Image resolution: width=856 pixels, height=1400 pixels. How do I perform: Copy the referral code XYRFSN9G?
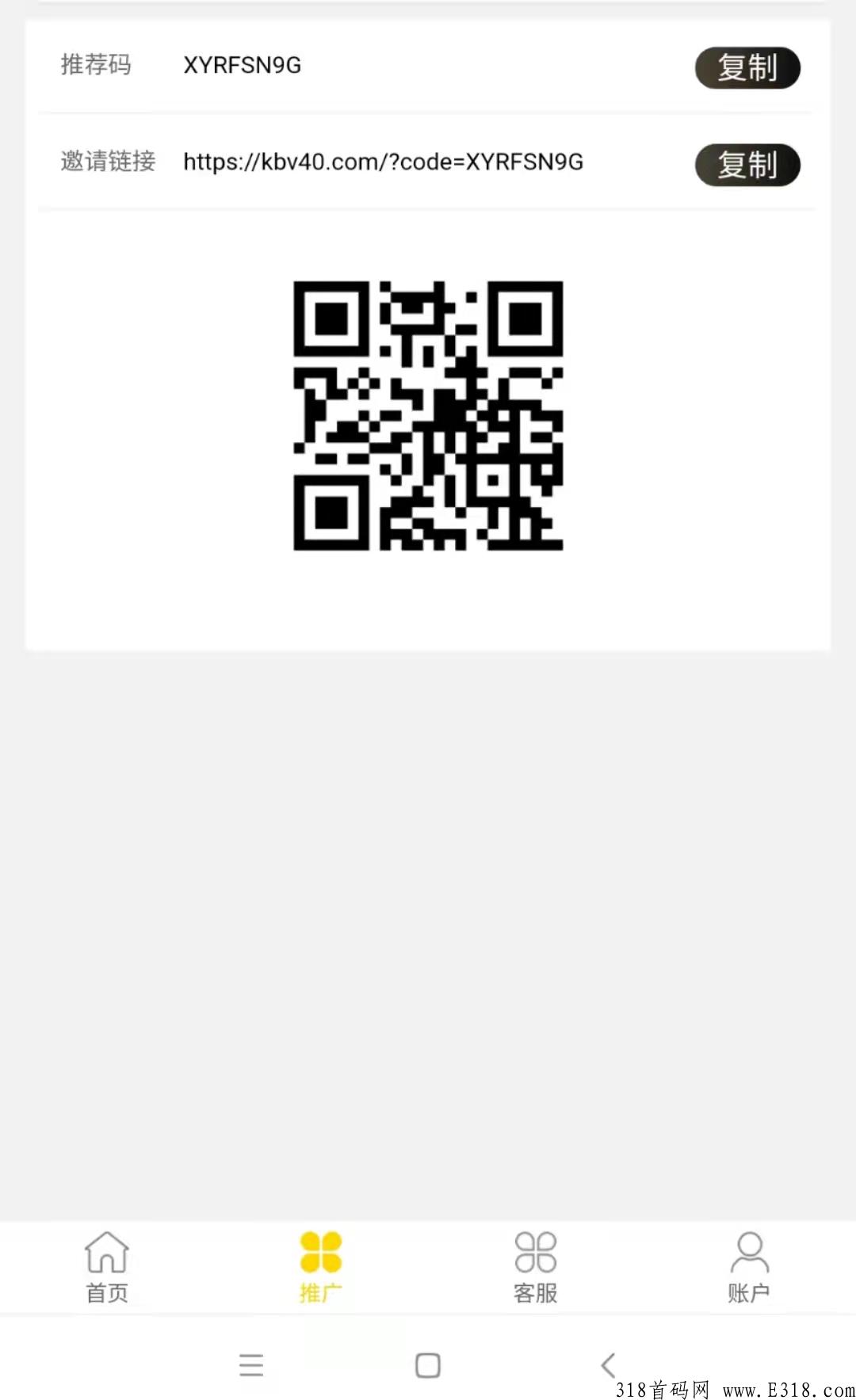tap(747, 67)
